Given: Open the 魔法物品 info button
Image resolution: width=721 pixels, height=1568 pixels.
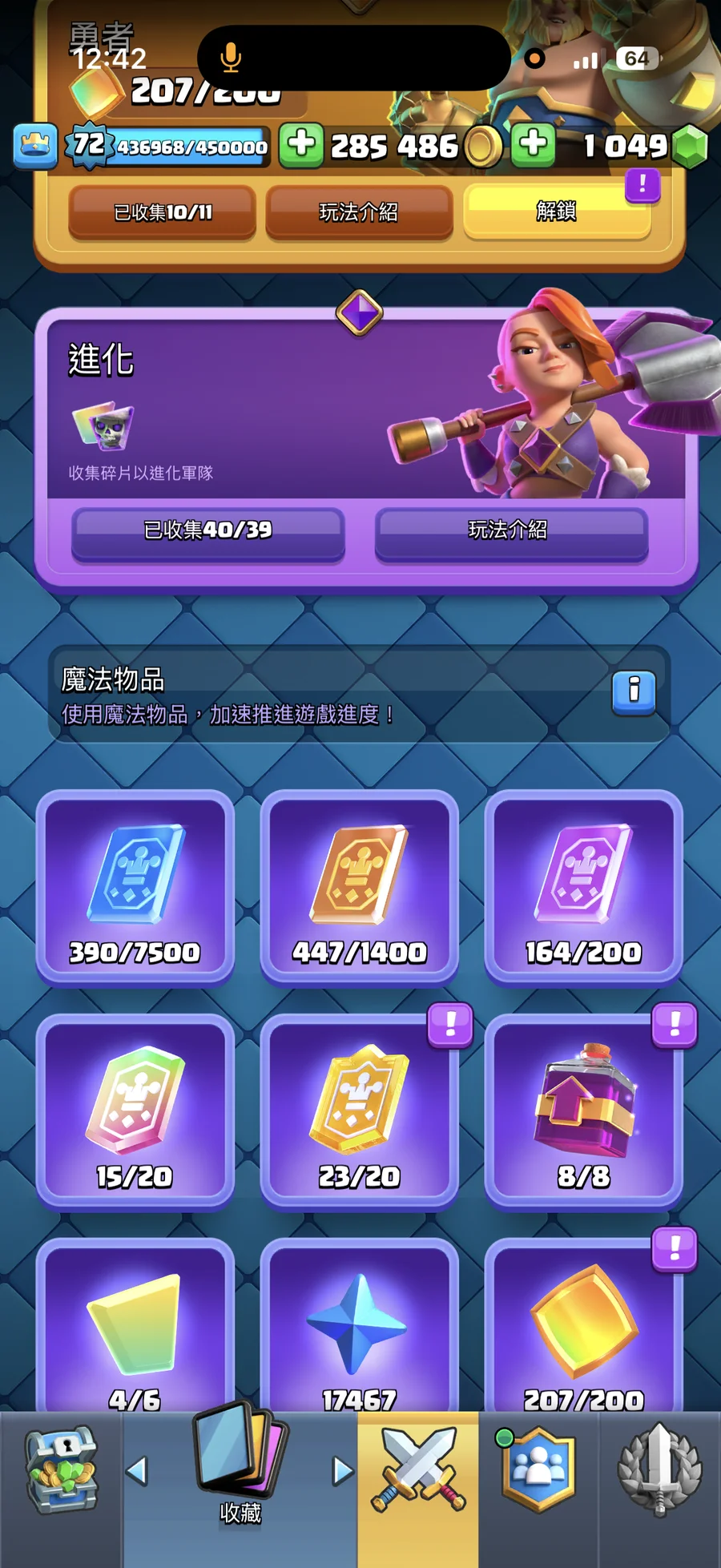Looking at the screenshot, I should pyautogui.click(x=634, y=692).
